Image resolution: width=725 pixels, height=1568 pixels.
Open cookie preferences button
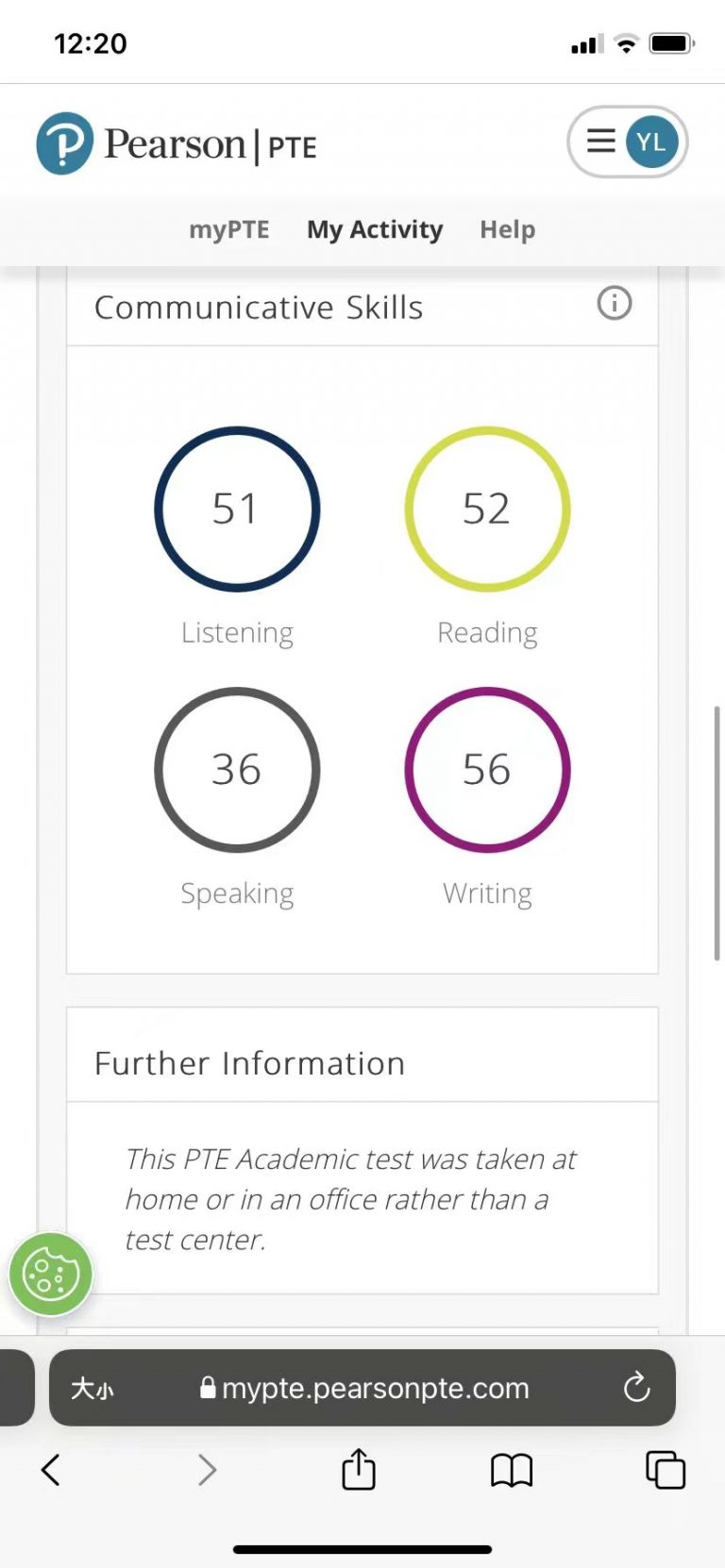coord(51,1274)
